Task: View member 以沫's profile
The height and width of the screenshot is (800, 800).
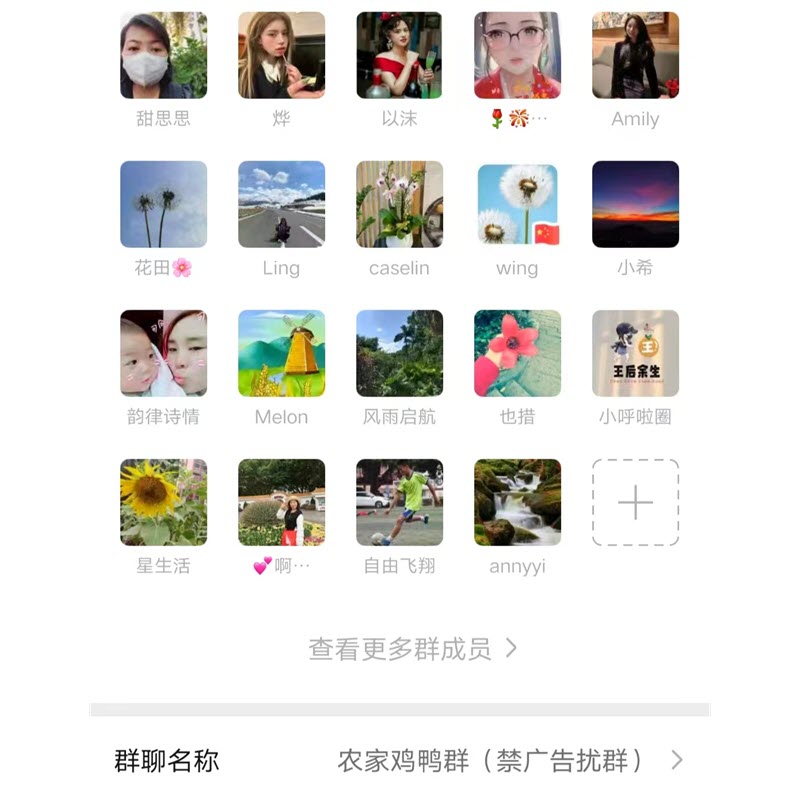Action: [399, 55]
